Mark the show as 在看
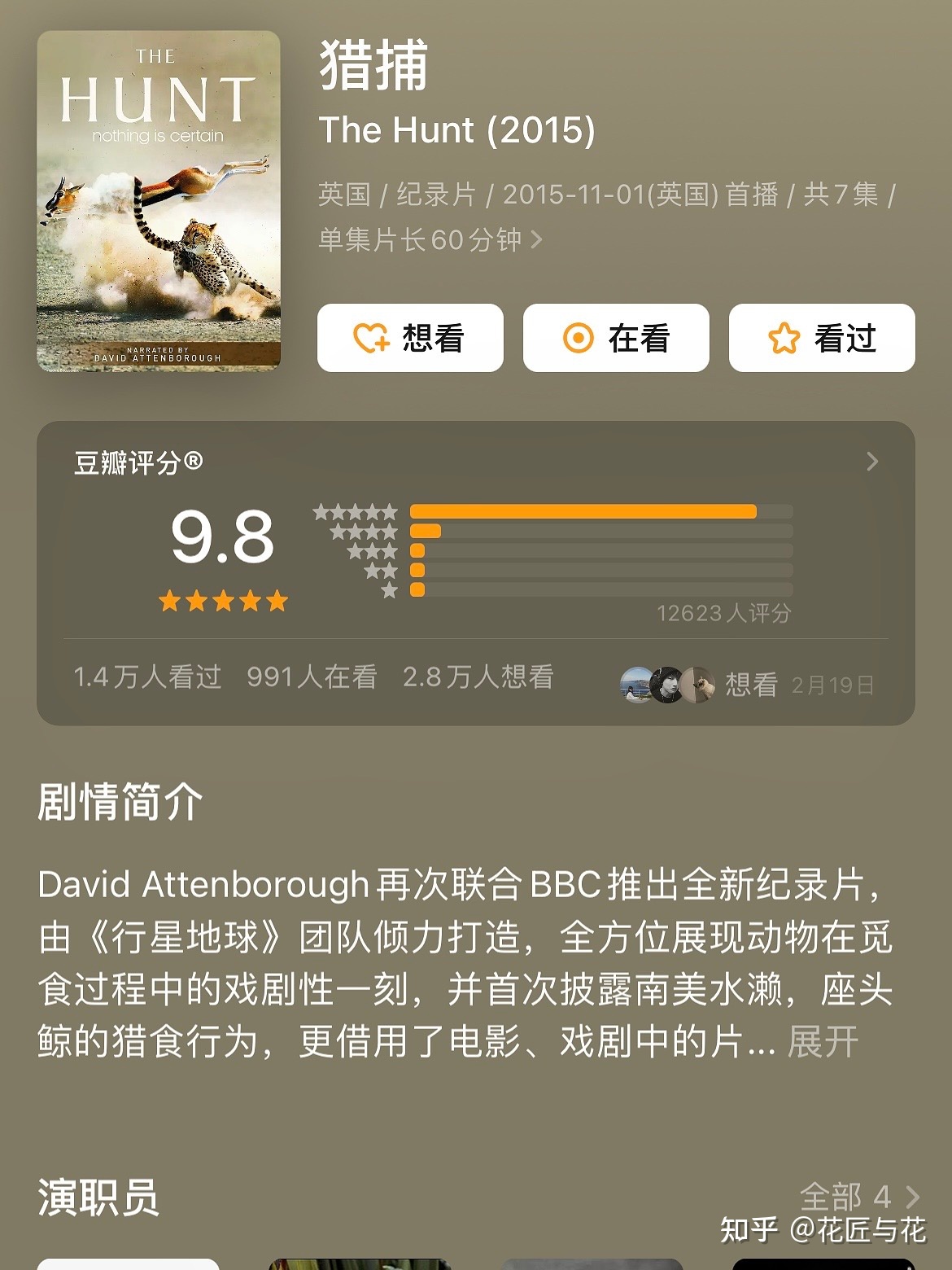 click(x=616, y=338)
